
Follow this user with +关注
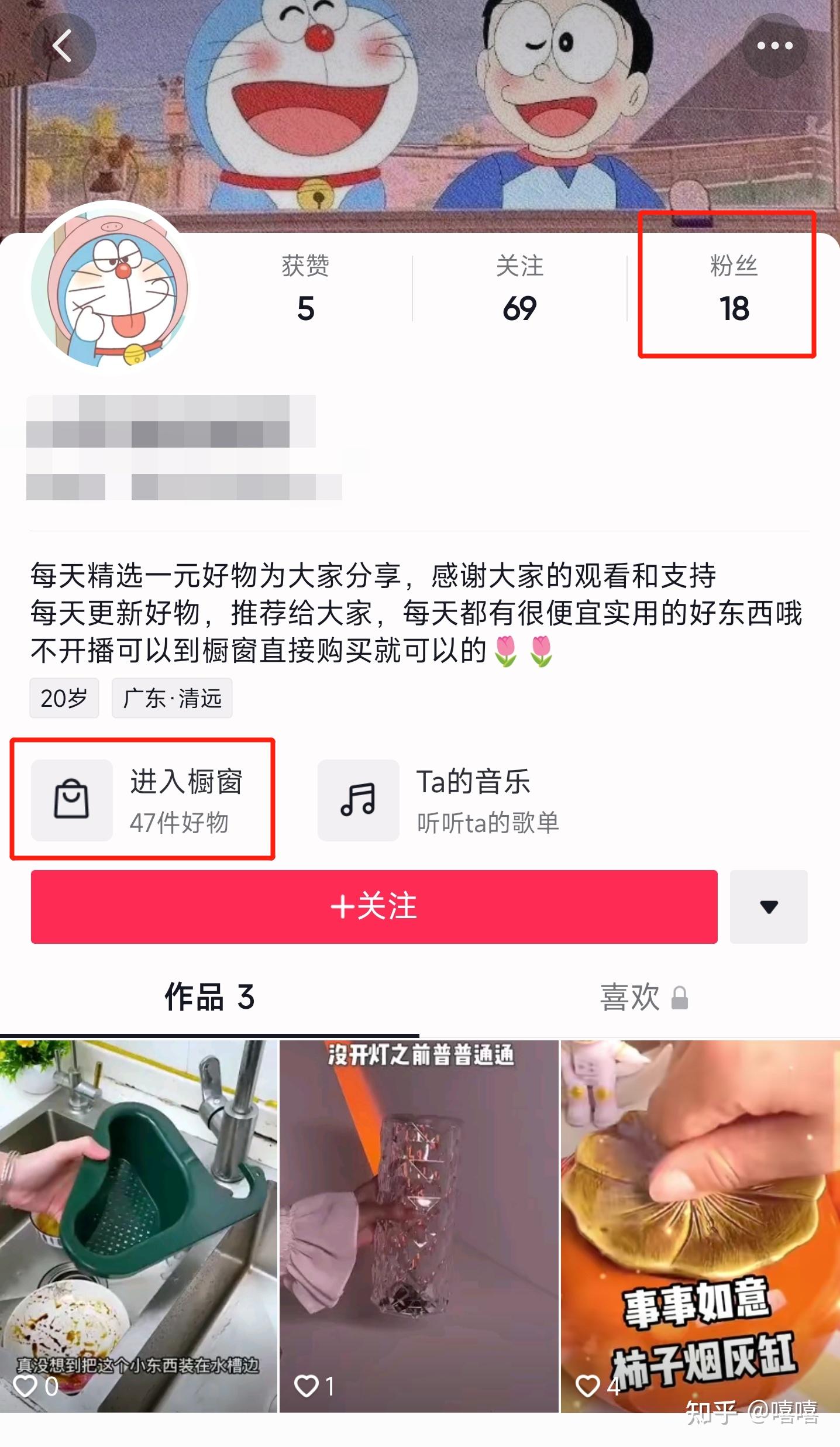[x=374, y=906]
